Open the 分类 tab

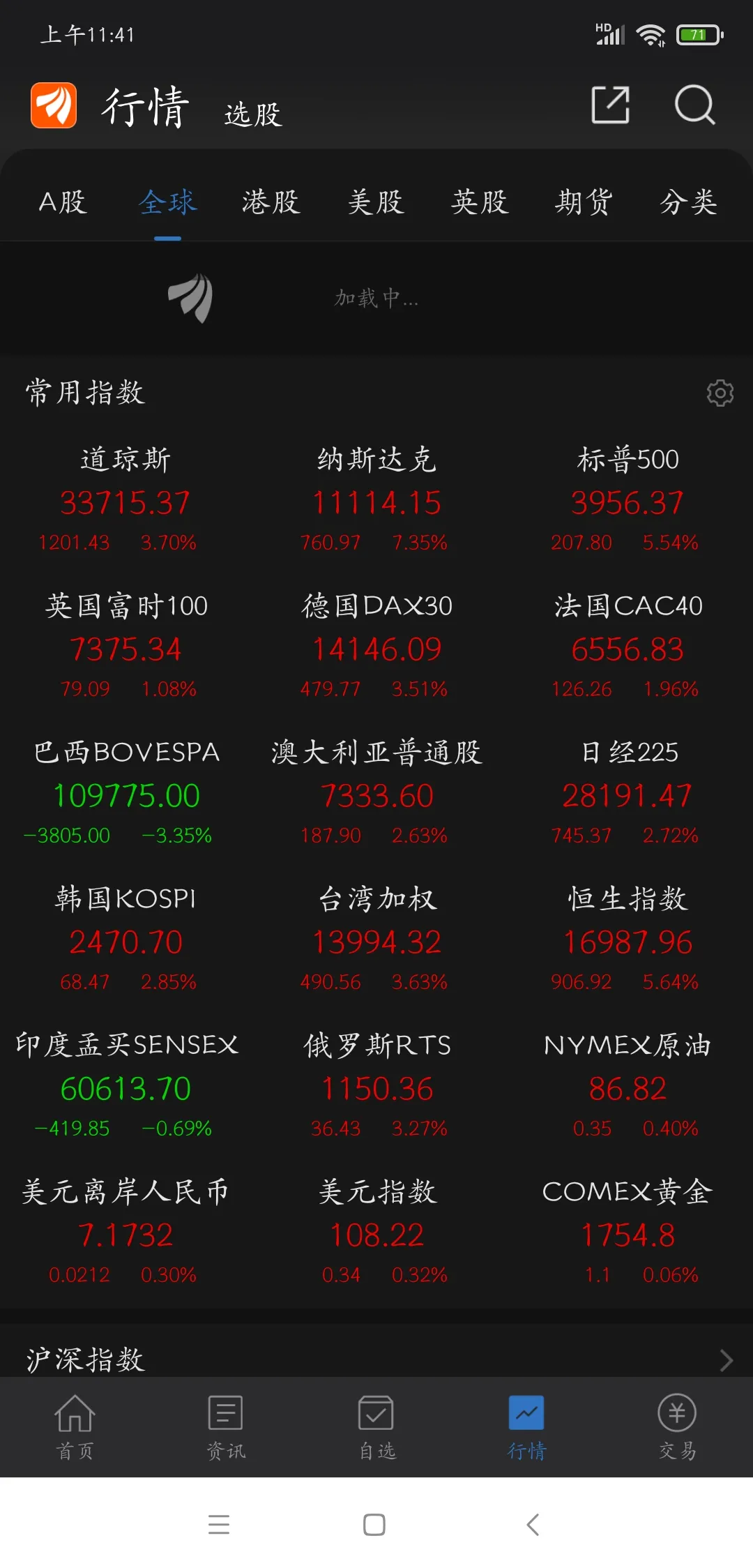[689, 202]
